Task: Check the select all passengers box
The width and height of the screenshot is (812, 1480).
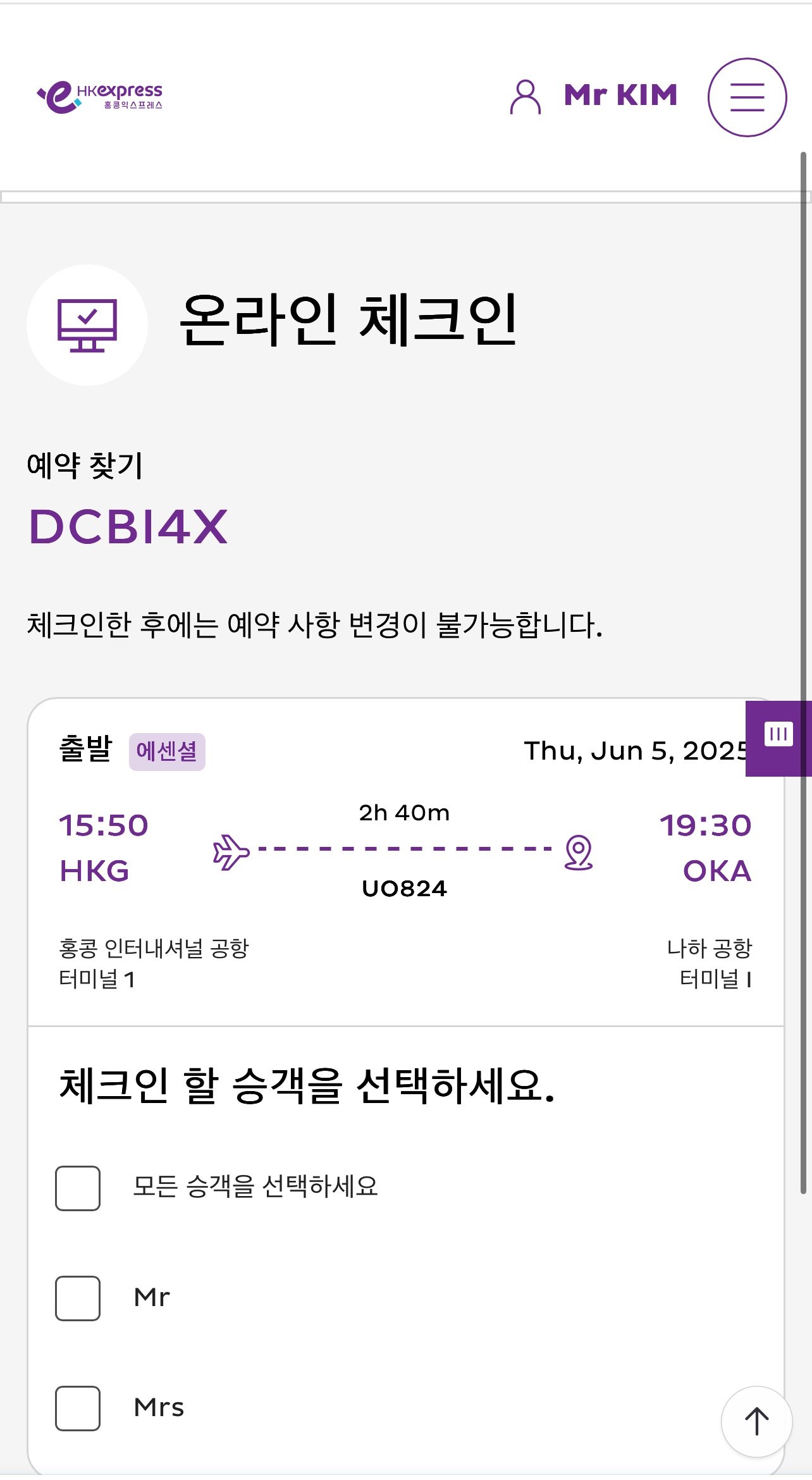Action: click(78, 1188)
